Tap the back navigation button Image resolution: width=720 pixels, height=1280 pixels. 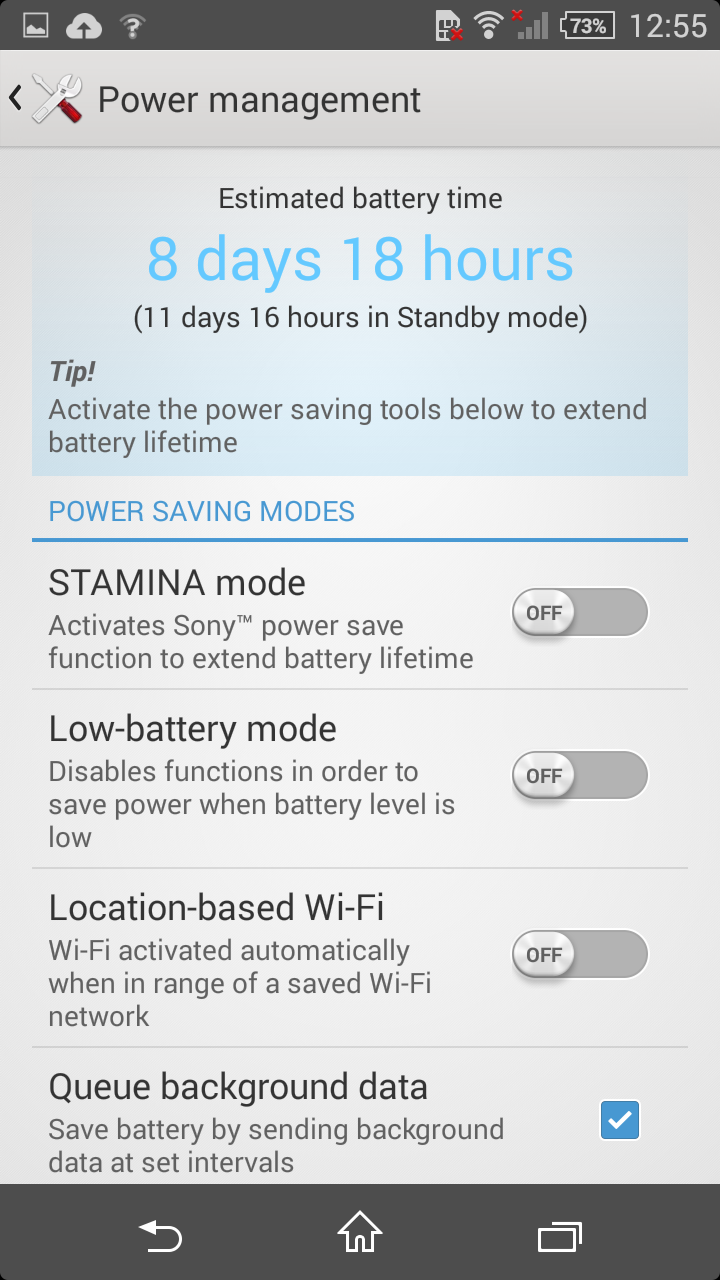tap(160, 1236)
